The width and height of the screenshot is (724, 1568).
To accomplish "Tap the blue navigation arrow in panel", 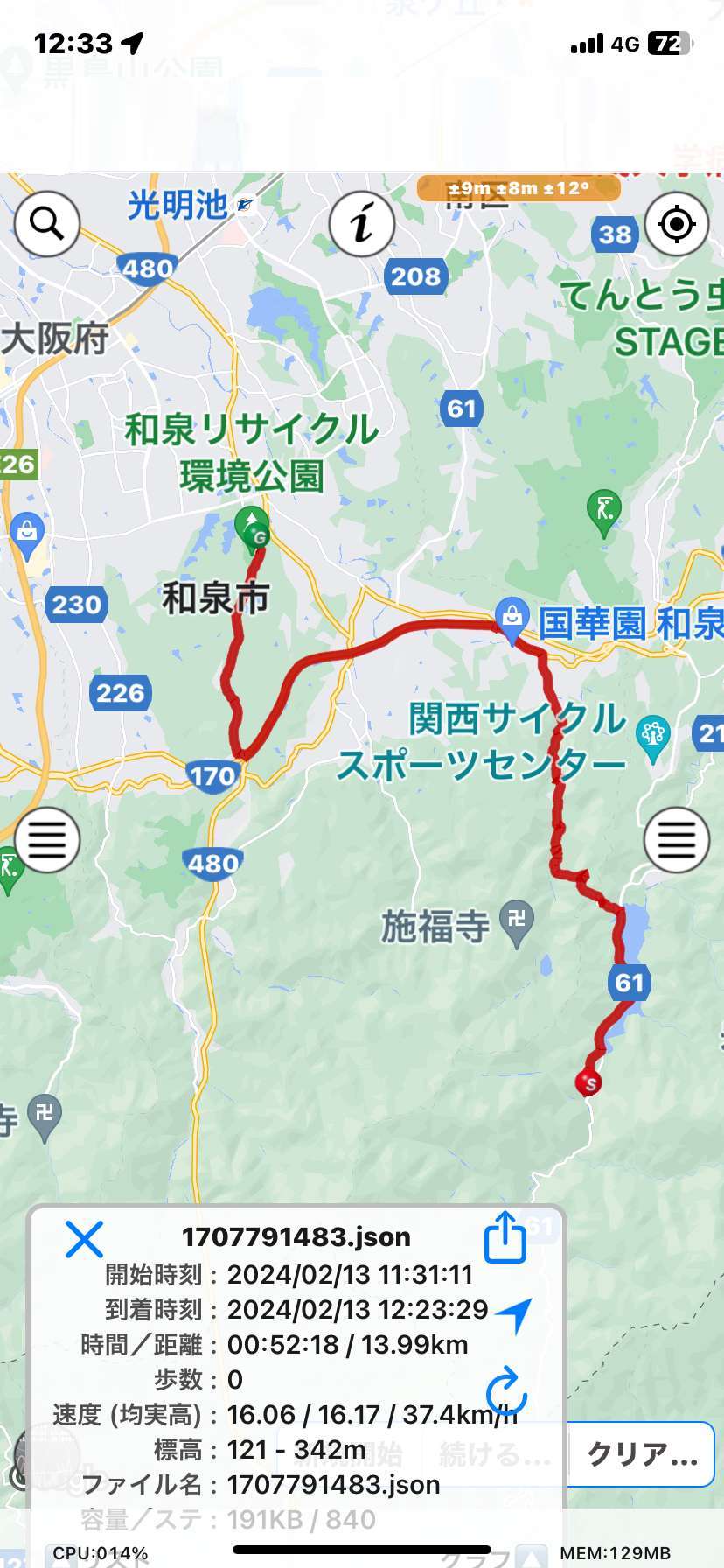I will click(x=514, y=1315).
